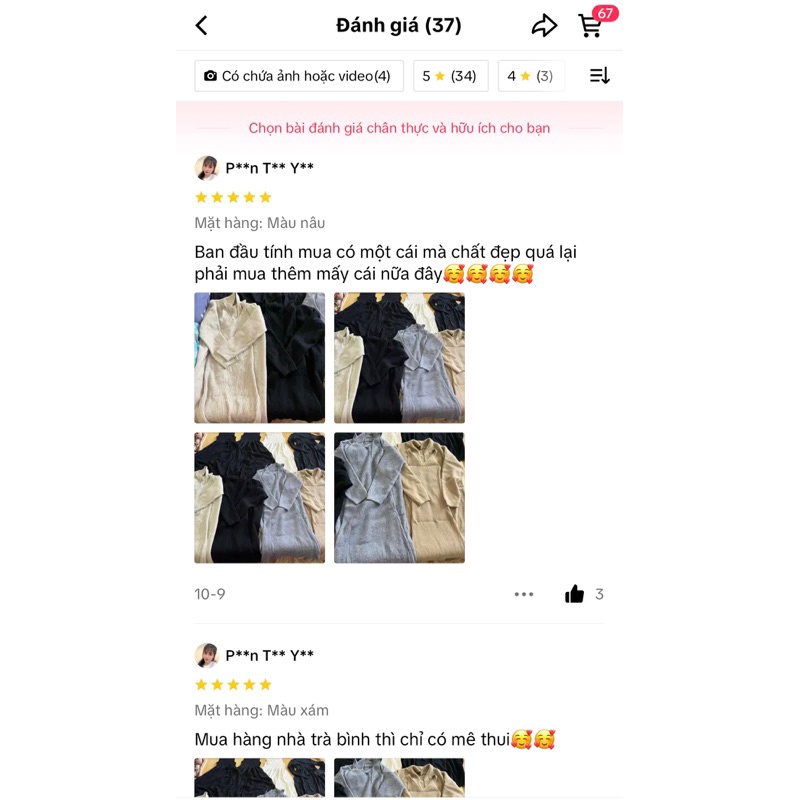The image size is (800, 800).
Task: Share this reviews page
Action: click(x=544, y=26)
